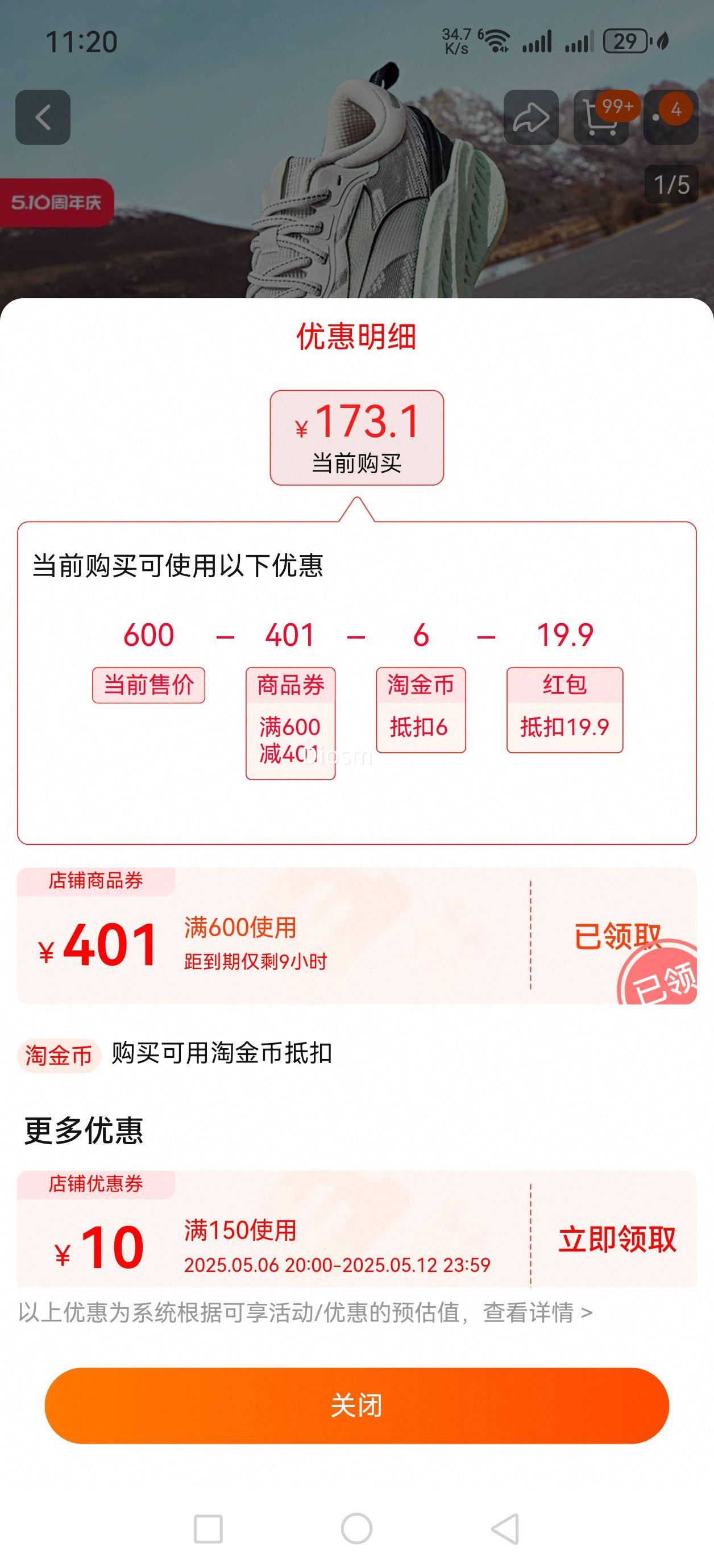Open the shopping cart
The width and height of the screenshot is (714, 1568).
[x=601, y=118]
